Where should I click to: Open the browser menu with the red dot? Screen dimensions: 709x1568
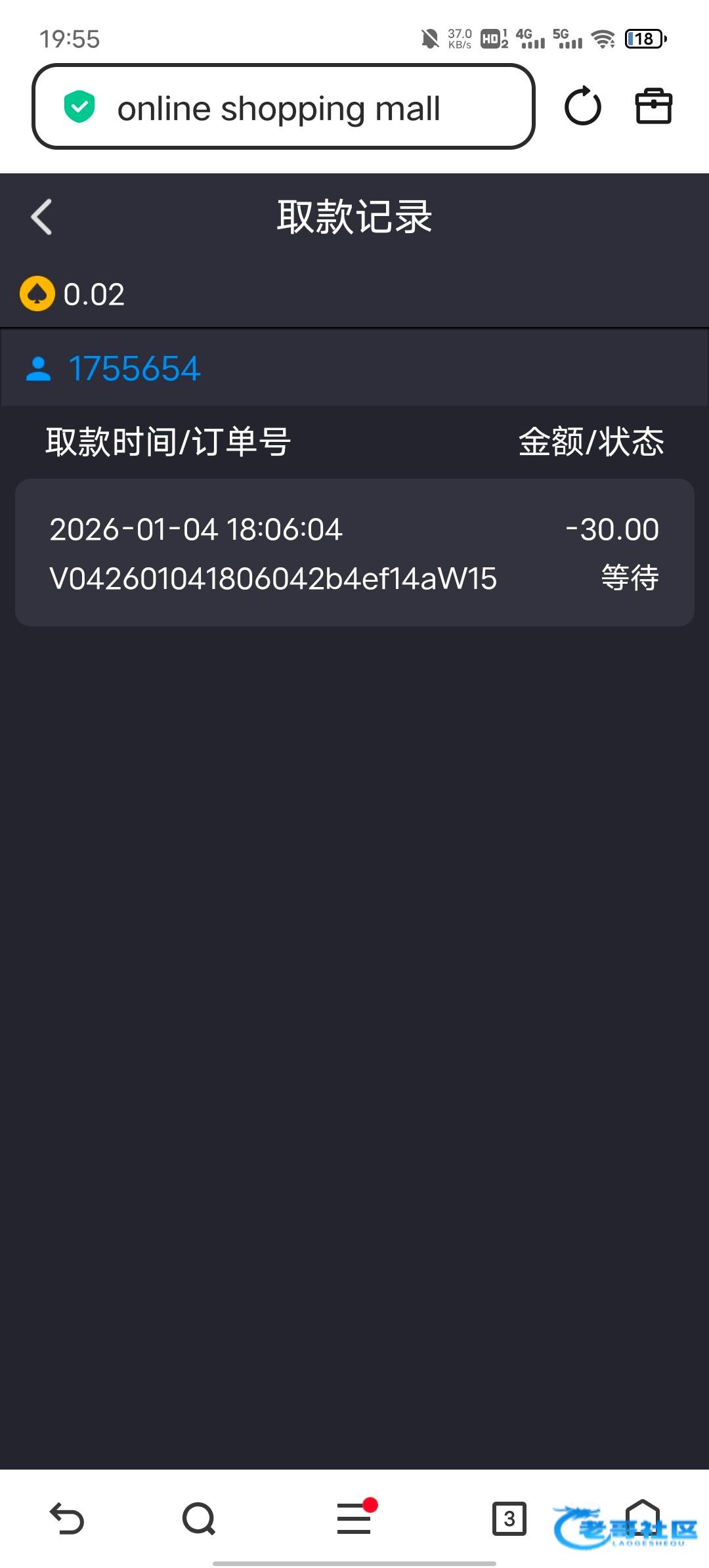coord(354,1519)
